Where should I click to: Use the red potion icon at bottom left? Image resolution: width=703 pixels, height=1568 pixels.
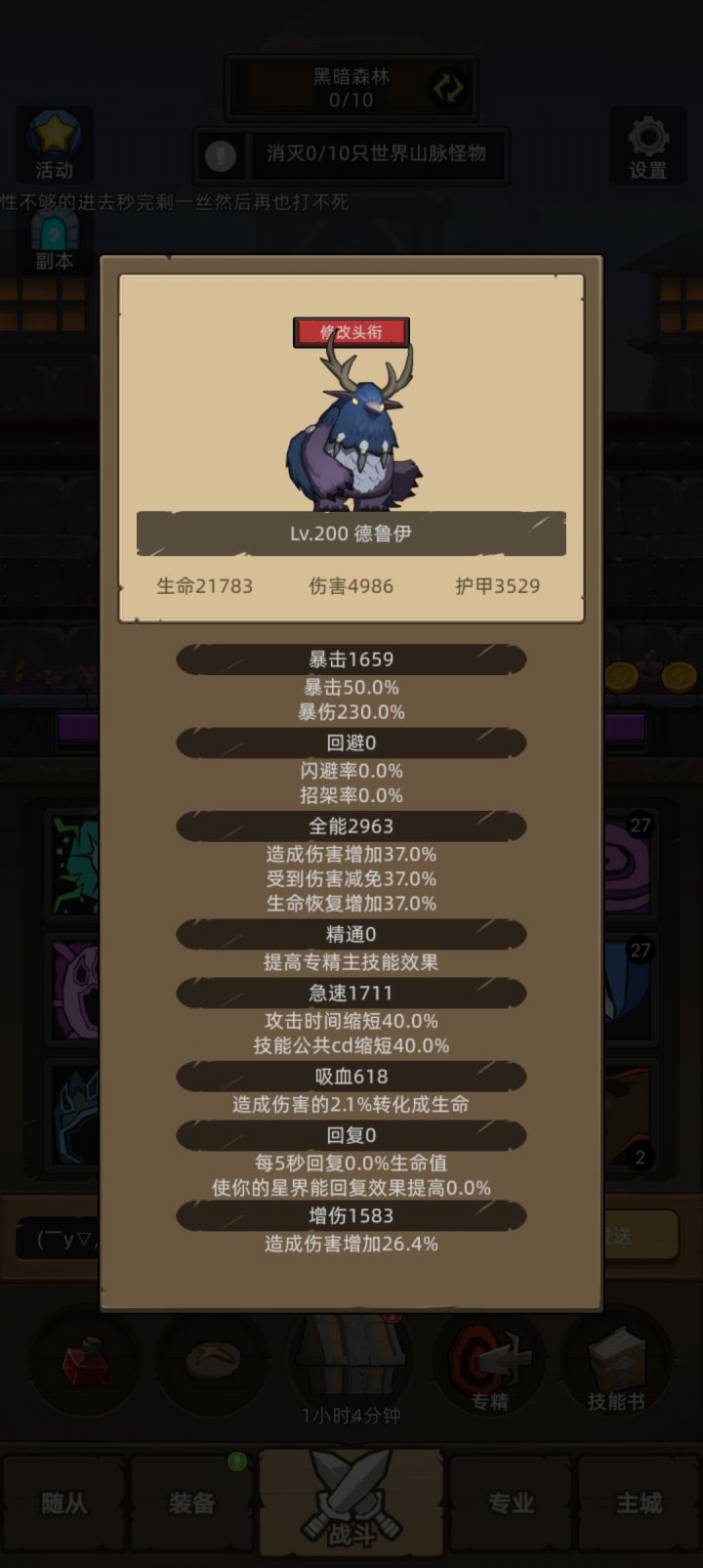point(85,1361)
